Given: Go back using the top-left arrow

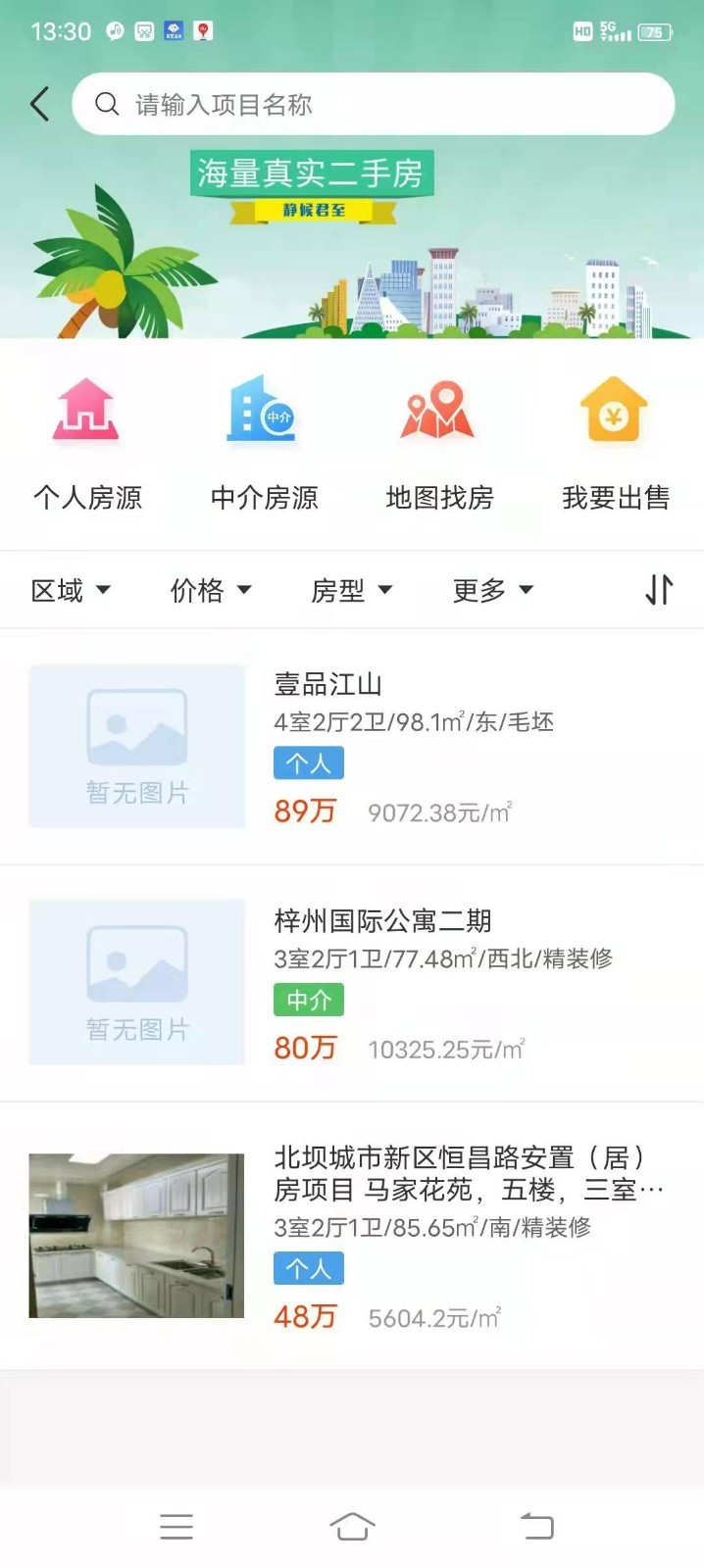Looking at the screenshot, I should (40, 104).
